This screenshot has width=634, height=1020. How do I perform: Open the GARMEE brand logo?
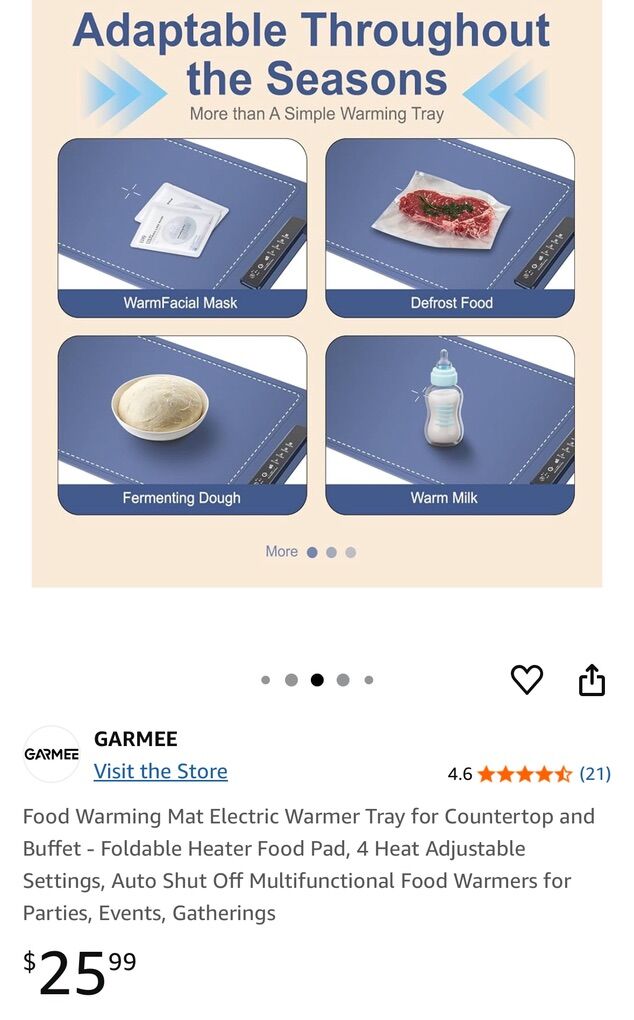tap(51, 754)
